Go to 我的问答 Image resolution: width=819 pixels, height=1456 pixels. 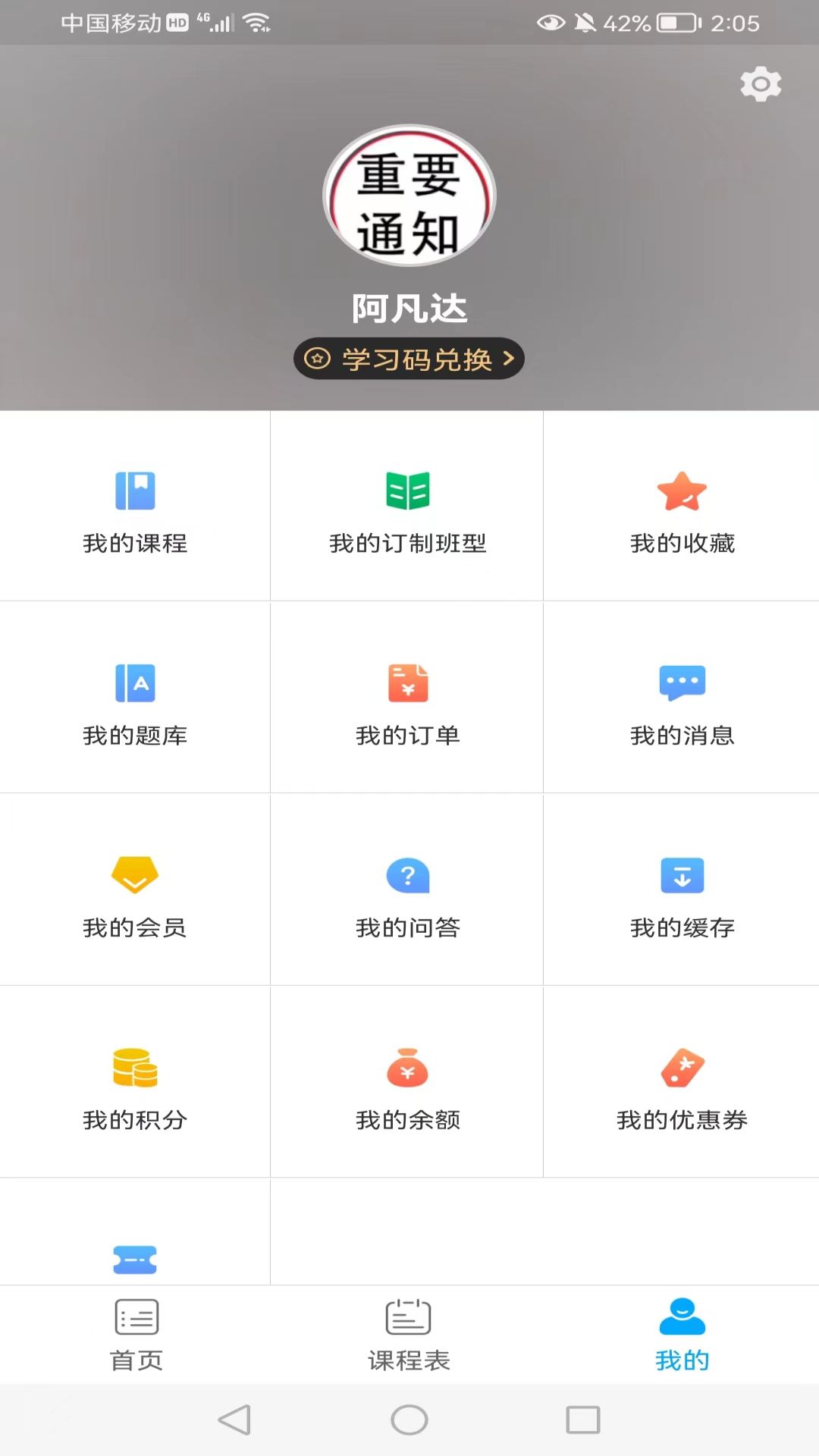tap(407, 890)
